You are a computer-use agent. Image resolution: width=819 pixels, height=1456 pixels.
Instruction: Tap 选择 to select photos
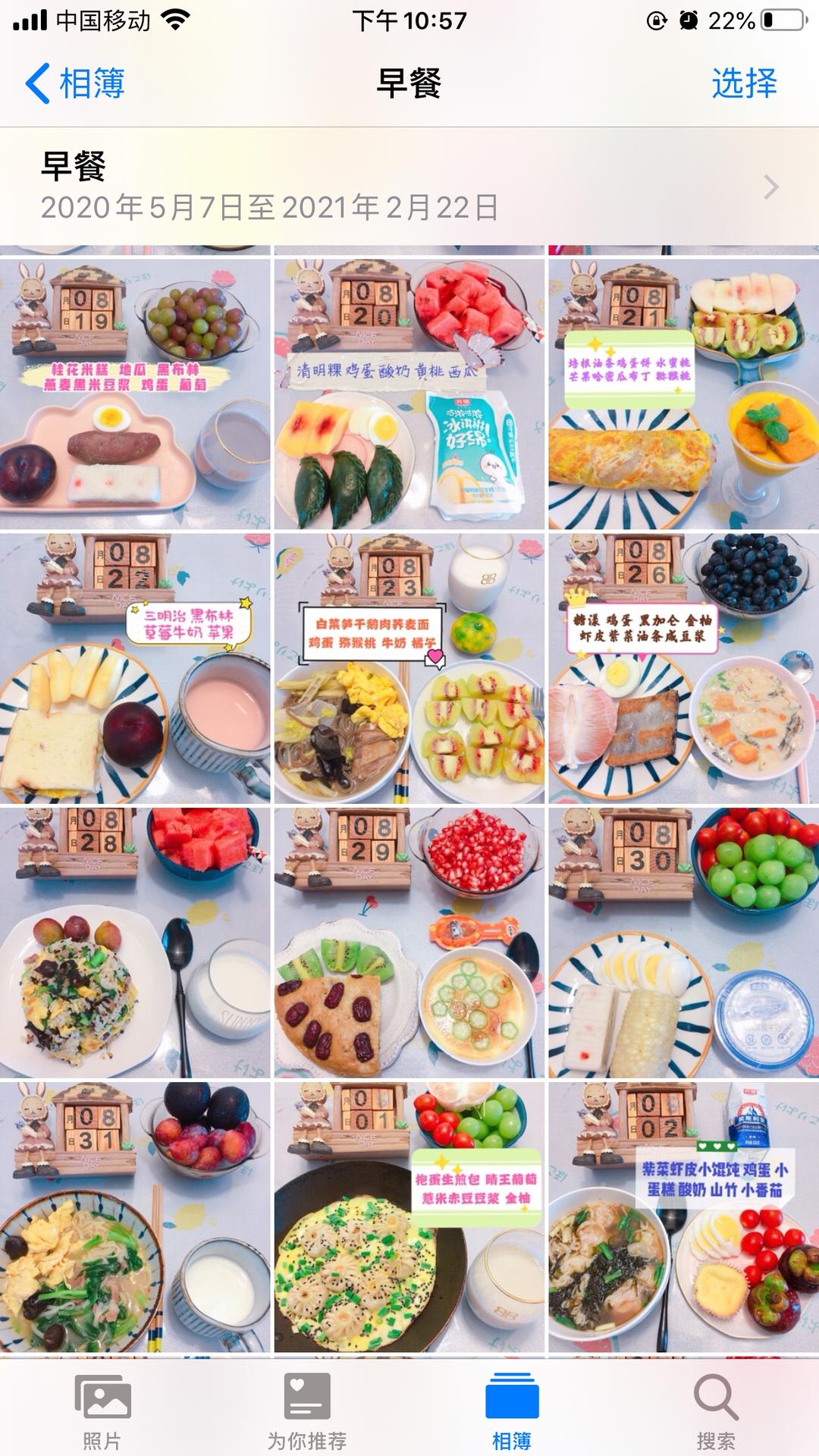click(x=744, y=83)
